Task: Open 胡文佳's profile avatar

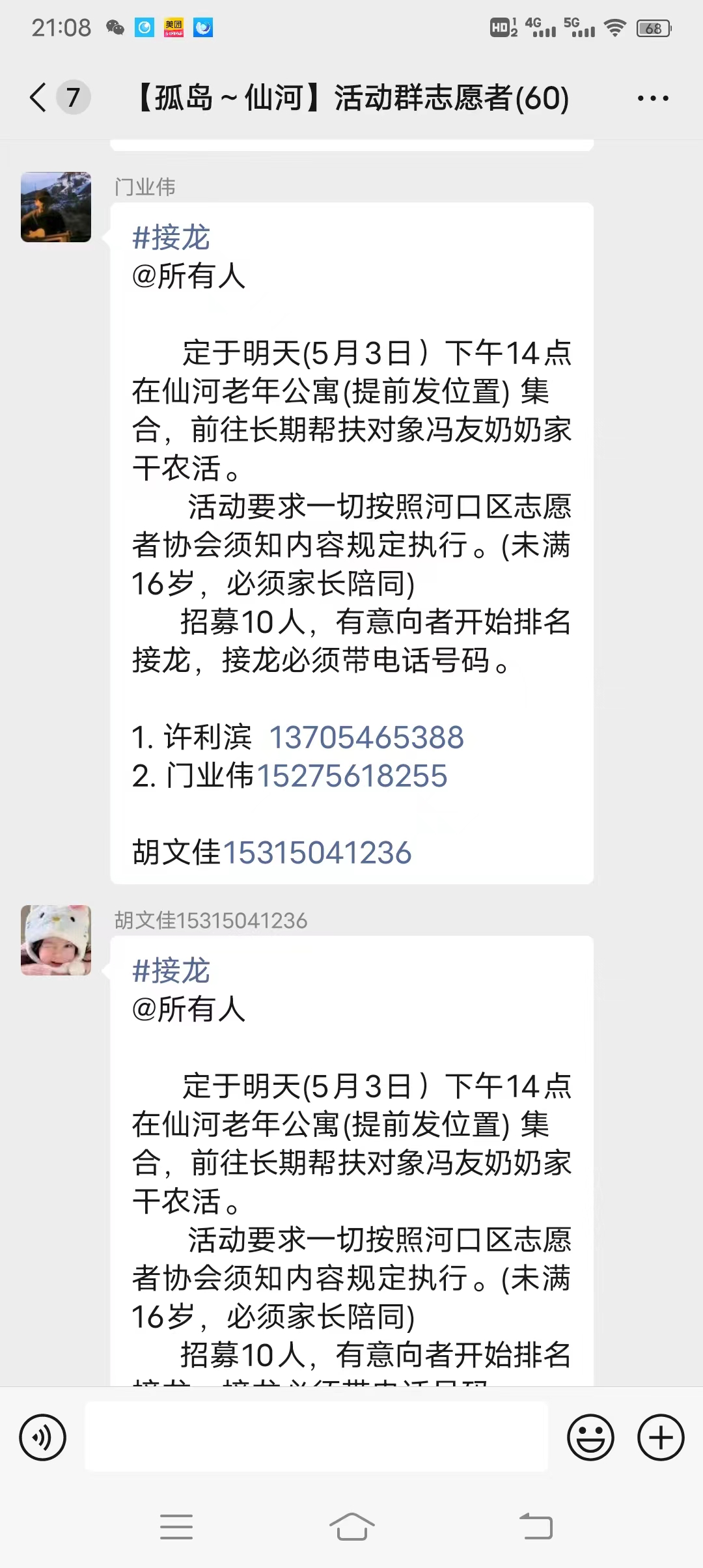Action: [56, 940]
